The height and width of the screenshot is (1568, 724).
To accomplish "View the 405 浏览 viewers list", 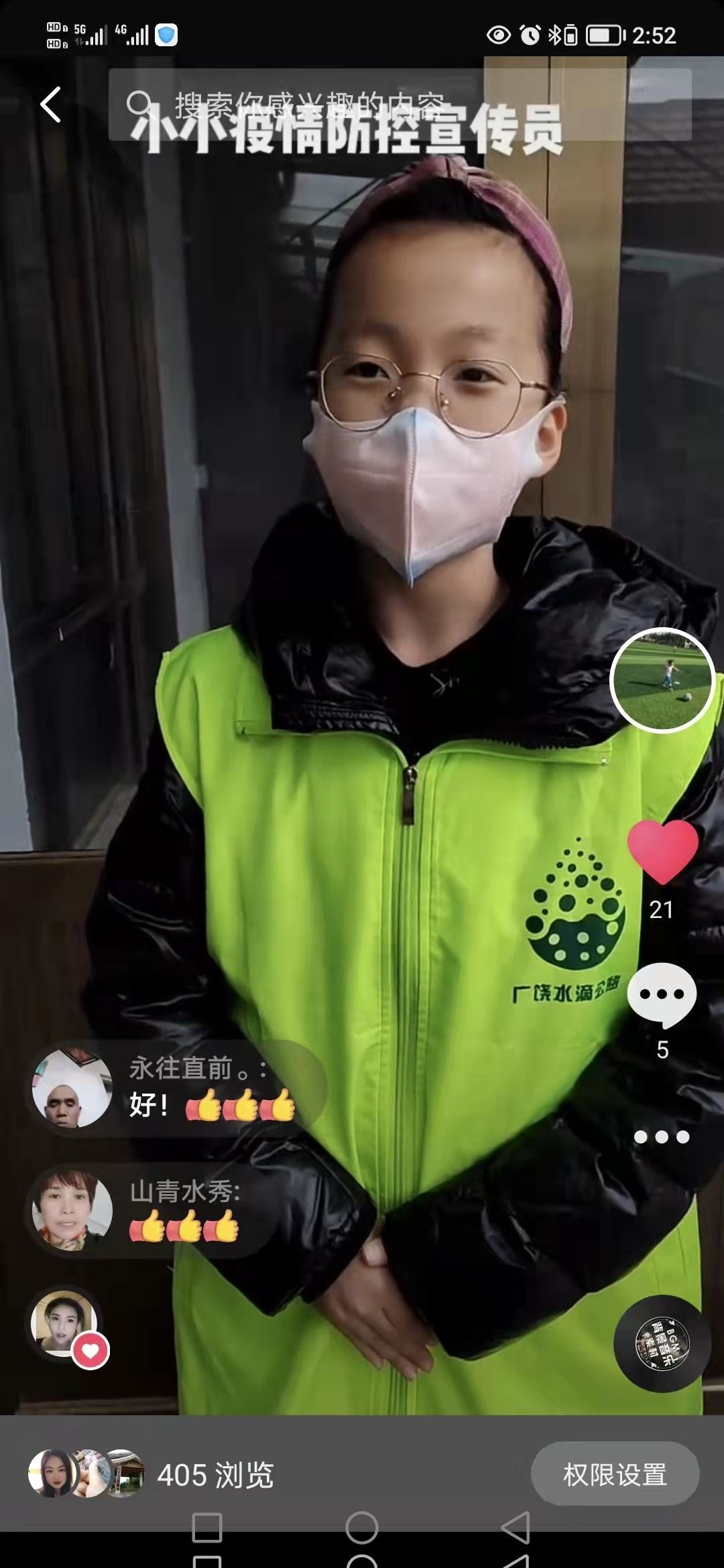I will pos(152,1475).
